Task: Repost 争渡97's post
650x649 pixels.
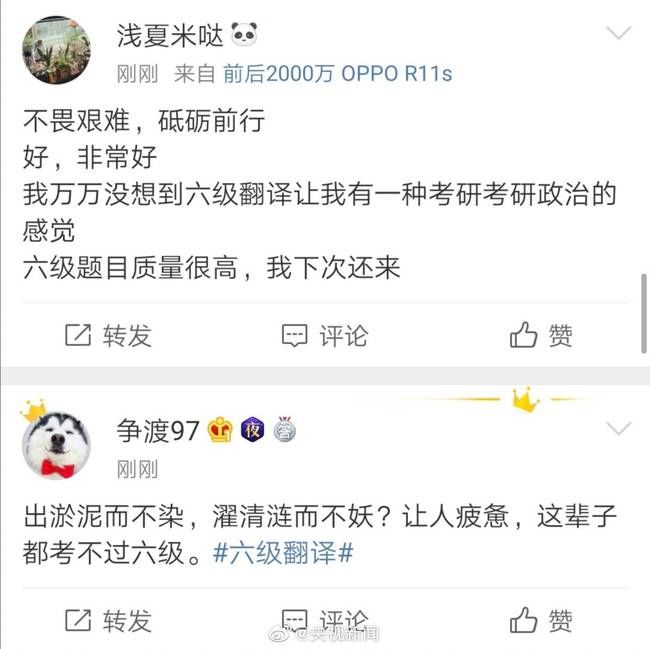Action: [x=108, y=620]
